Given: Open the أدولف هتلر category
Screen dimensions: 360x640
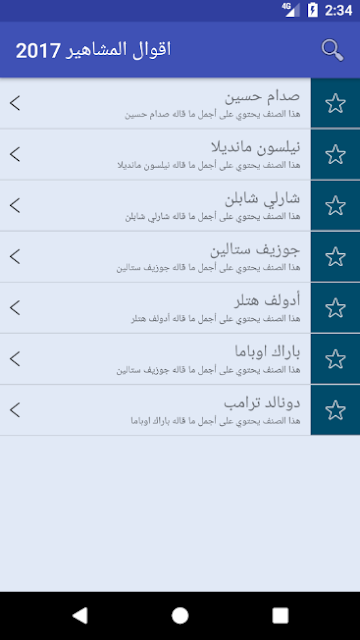Looking at the screenshot, I should (155, 308).
